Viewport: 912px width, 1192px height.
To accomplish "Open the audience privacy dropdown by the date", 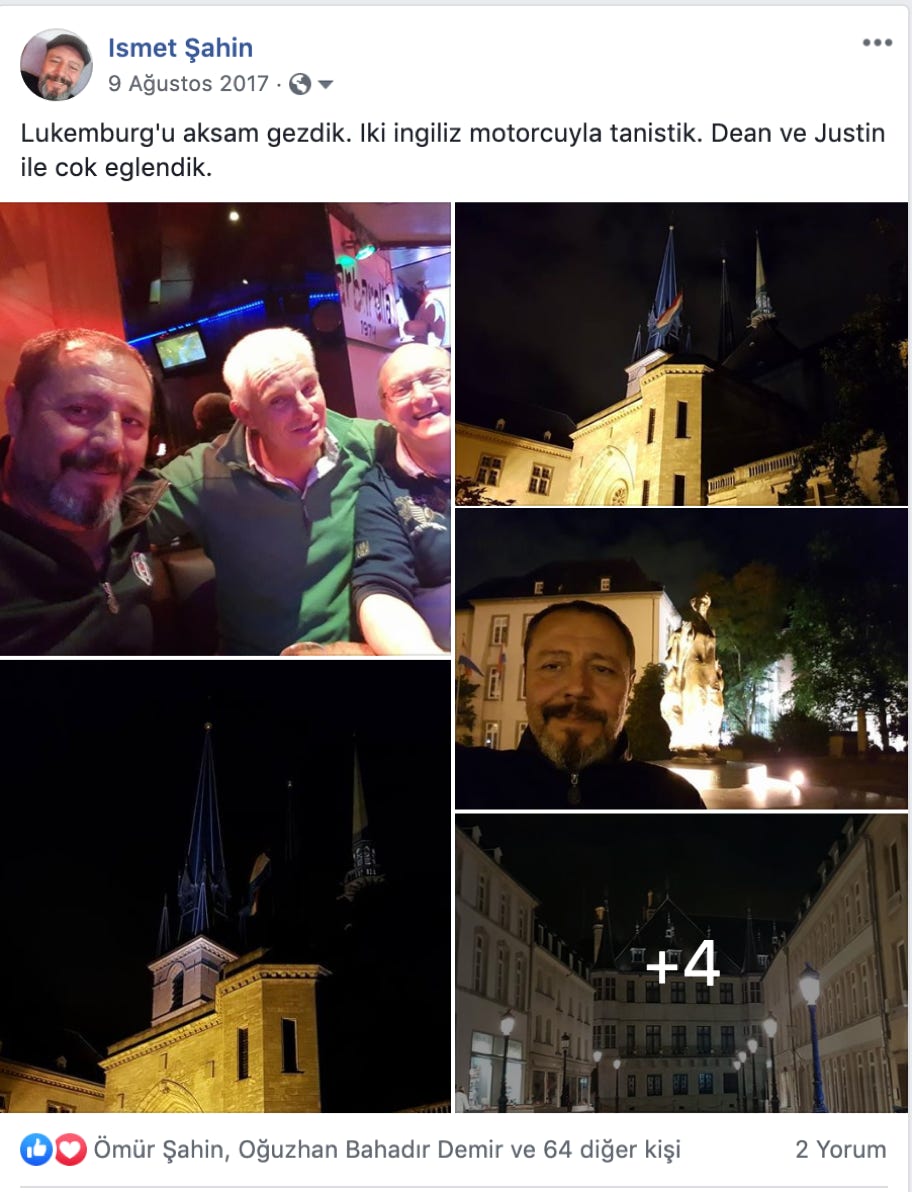I will [x=311, y=84].
